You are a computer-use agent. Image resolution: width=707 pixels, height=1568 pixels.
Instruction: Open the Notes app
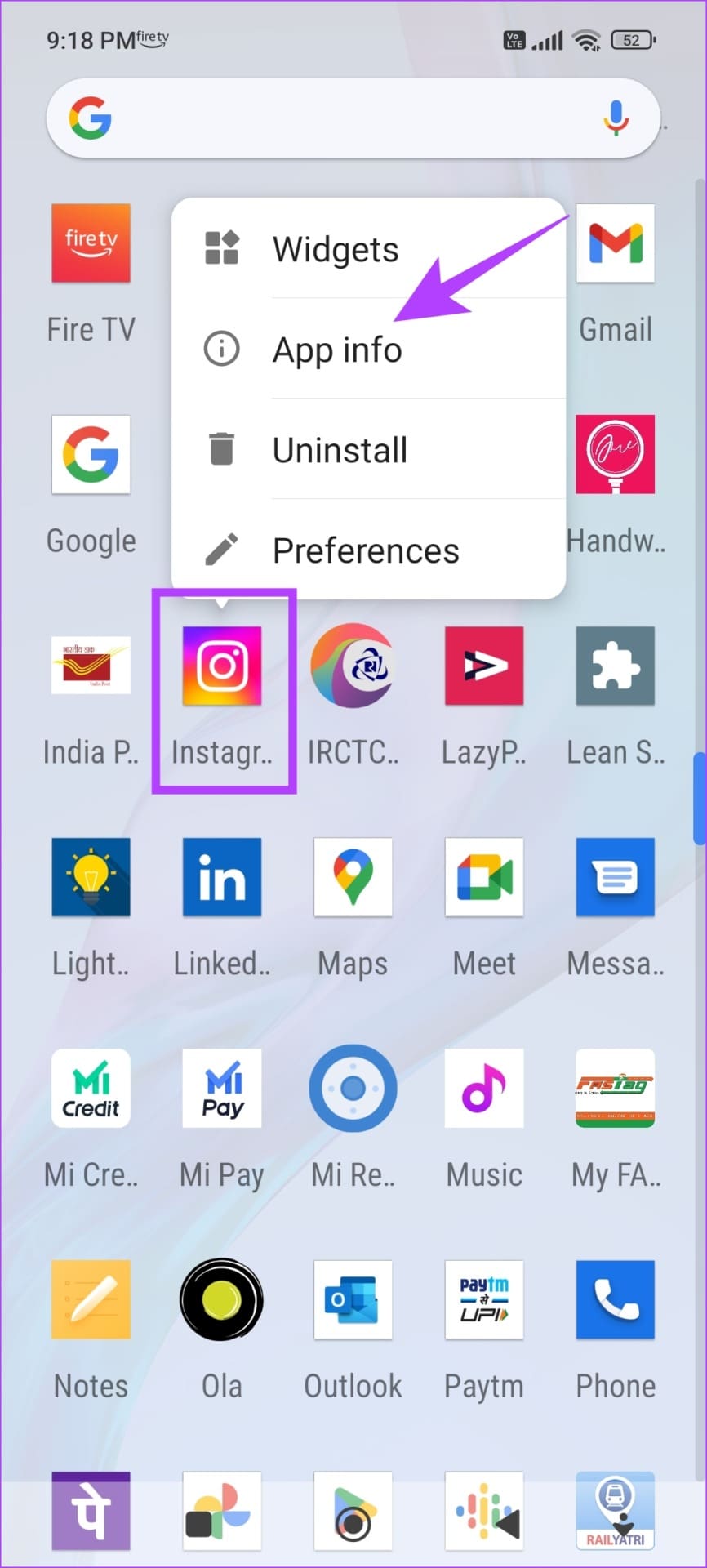click(91, 1299)
